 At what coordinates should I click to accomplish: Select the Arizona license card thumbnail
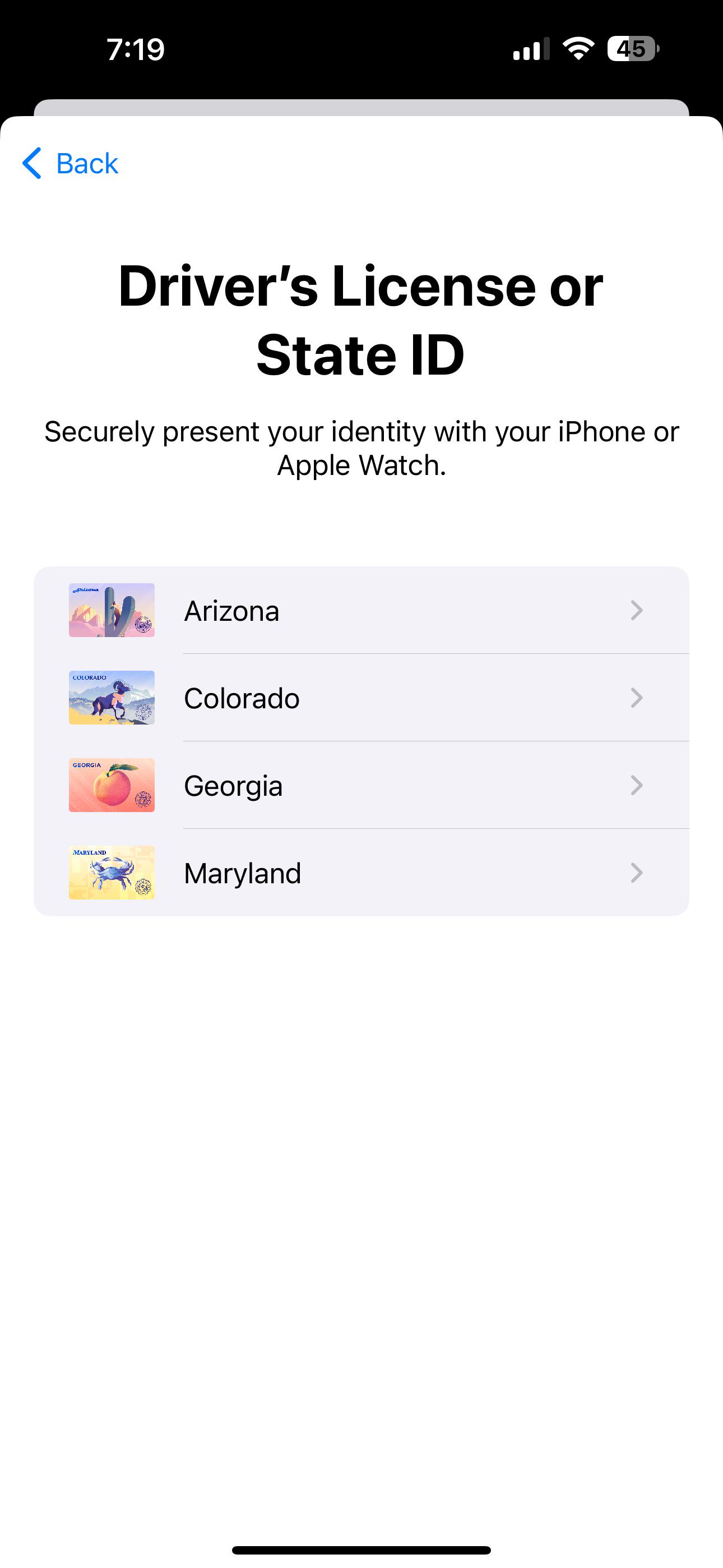pyautogui.click(x=112, y=610)
